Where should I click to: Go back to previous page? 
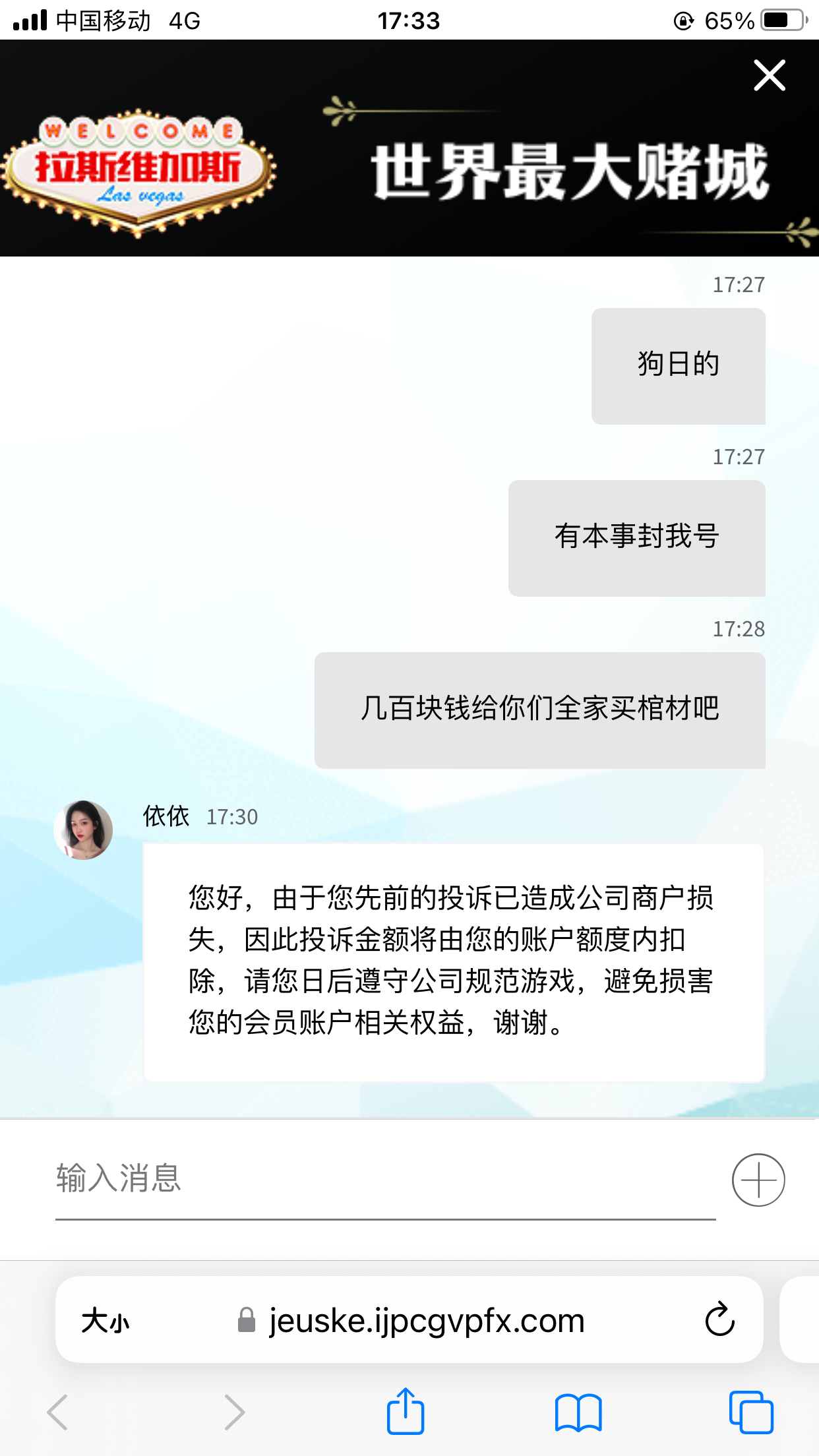click(58, 1412)
